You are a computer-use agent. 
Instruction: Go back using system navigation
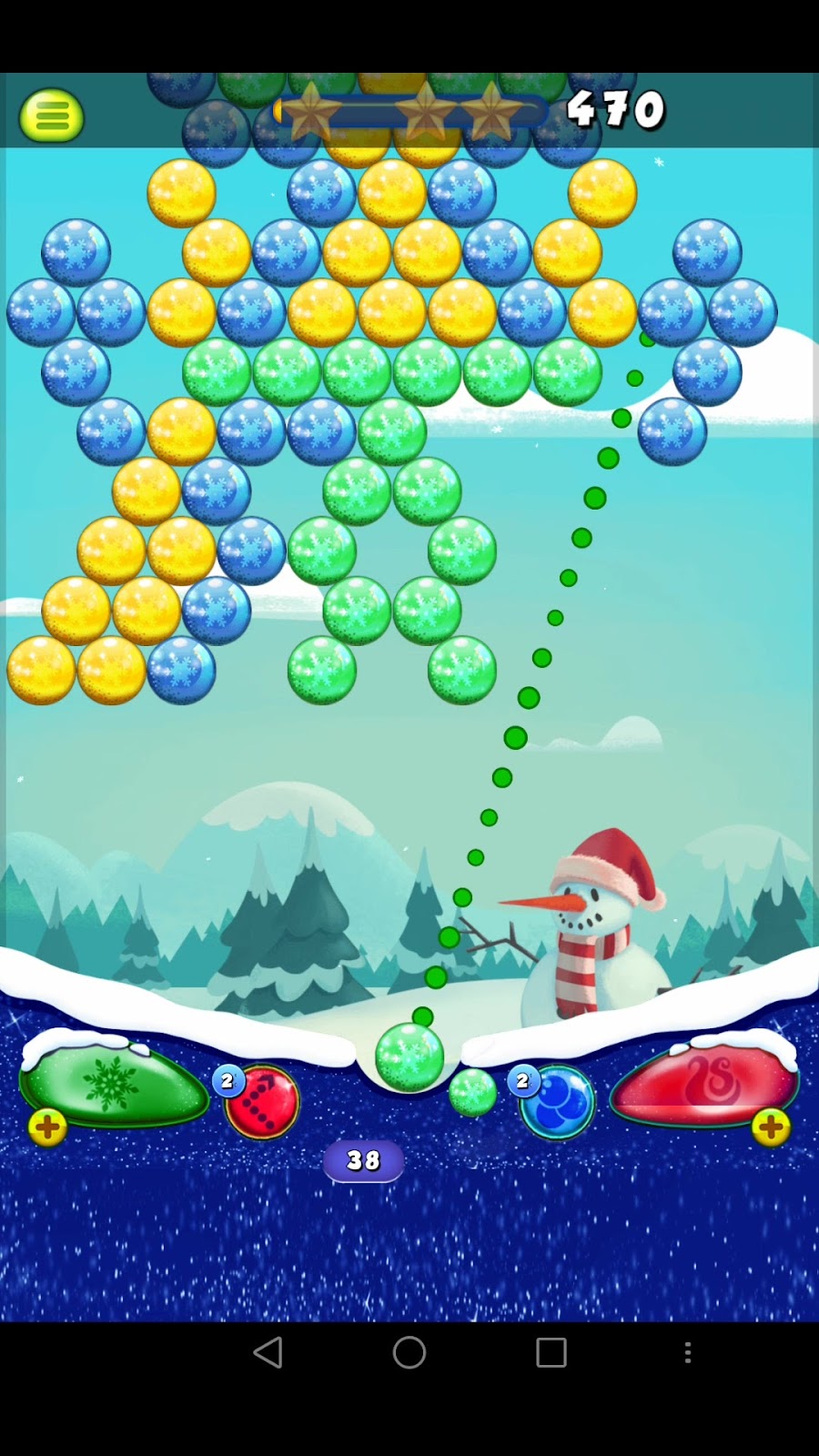click(268, 1352)
